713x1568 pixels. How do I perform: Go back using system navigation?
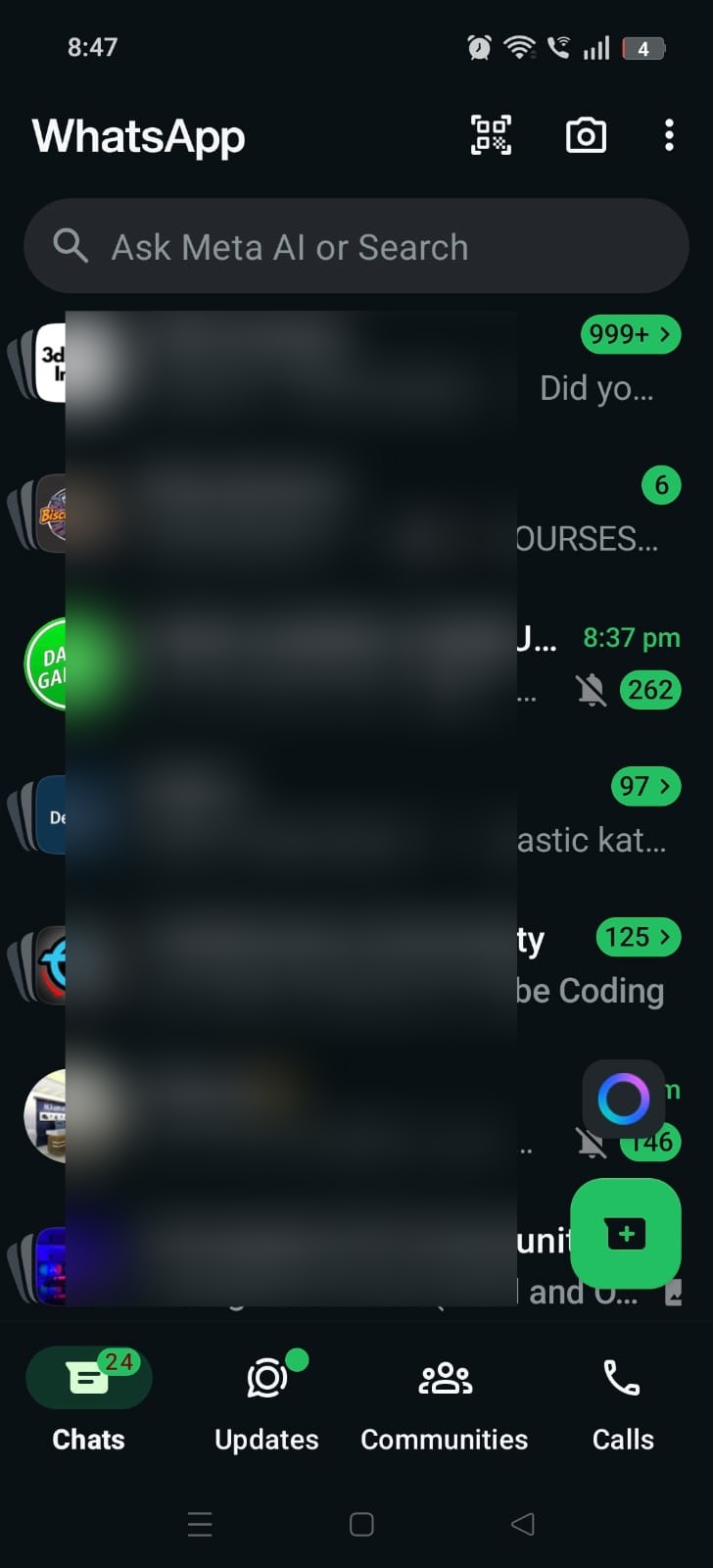(523, 1524)
